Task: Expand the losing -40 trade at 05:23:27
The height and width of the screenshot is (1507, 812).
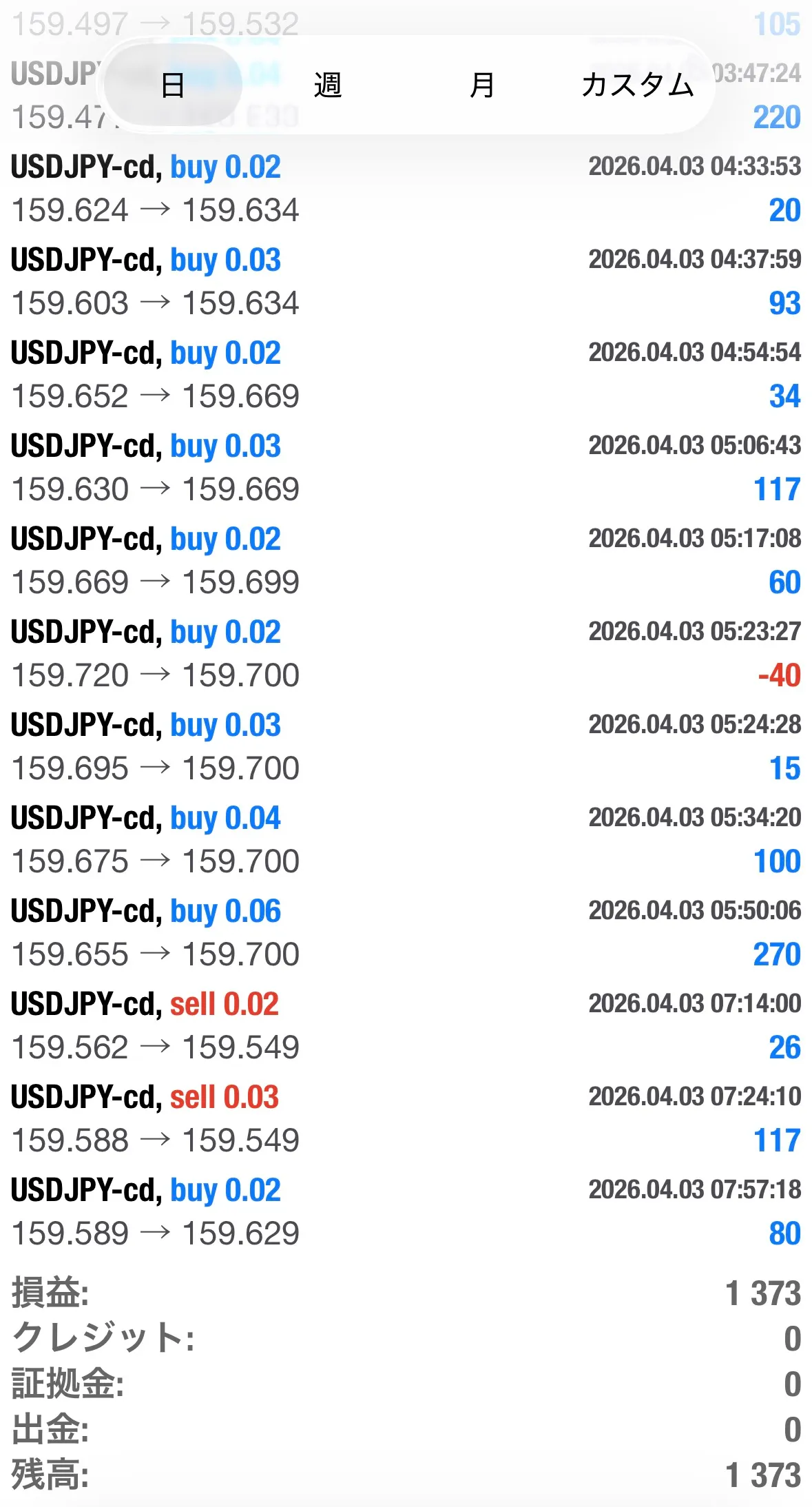Action: coord(406,653)
